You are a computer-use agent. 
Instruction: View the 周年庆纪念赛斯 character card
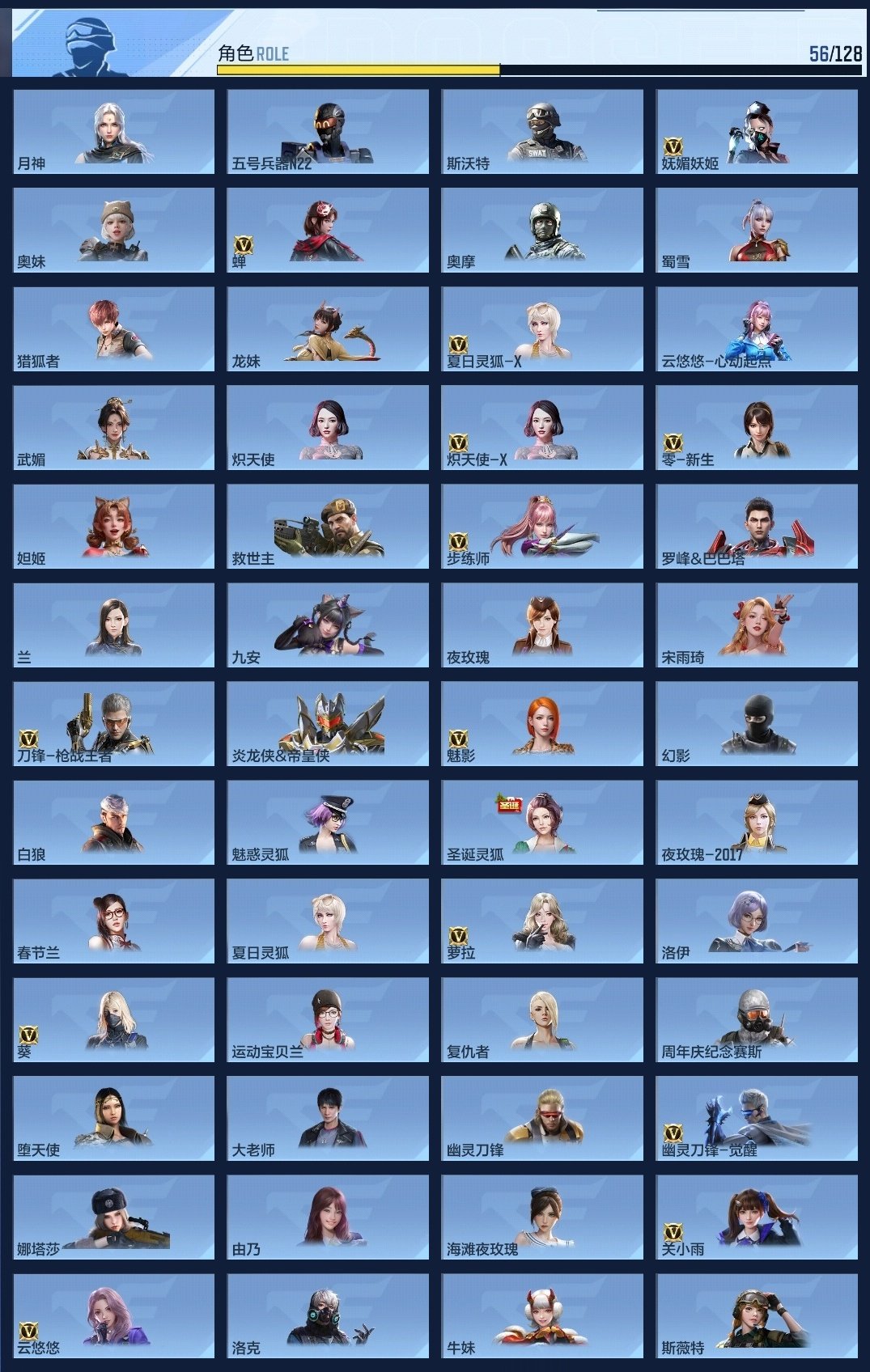tap(757, 1019)
